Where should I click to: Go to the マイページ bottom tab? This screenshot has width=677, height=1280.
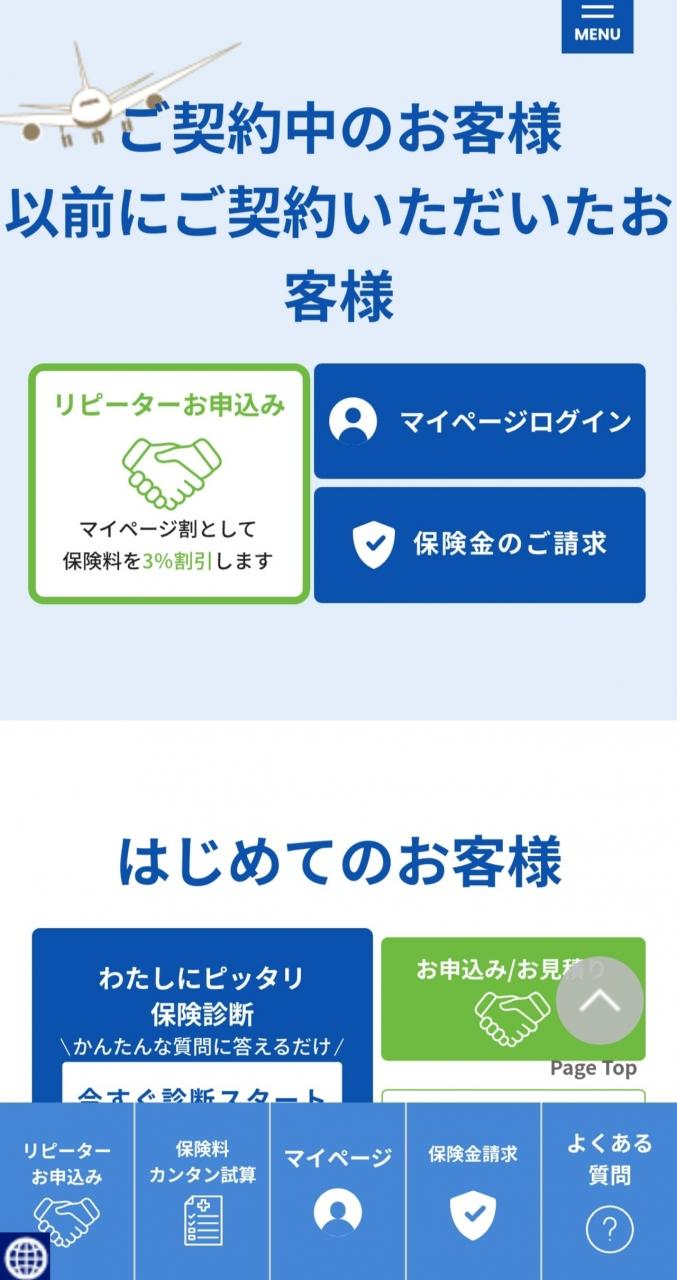(x=337, y=1190)
